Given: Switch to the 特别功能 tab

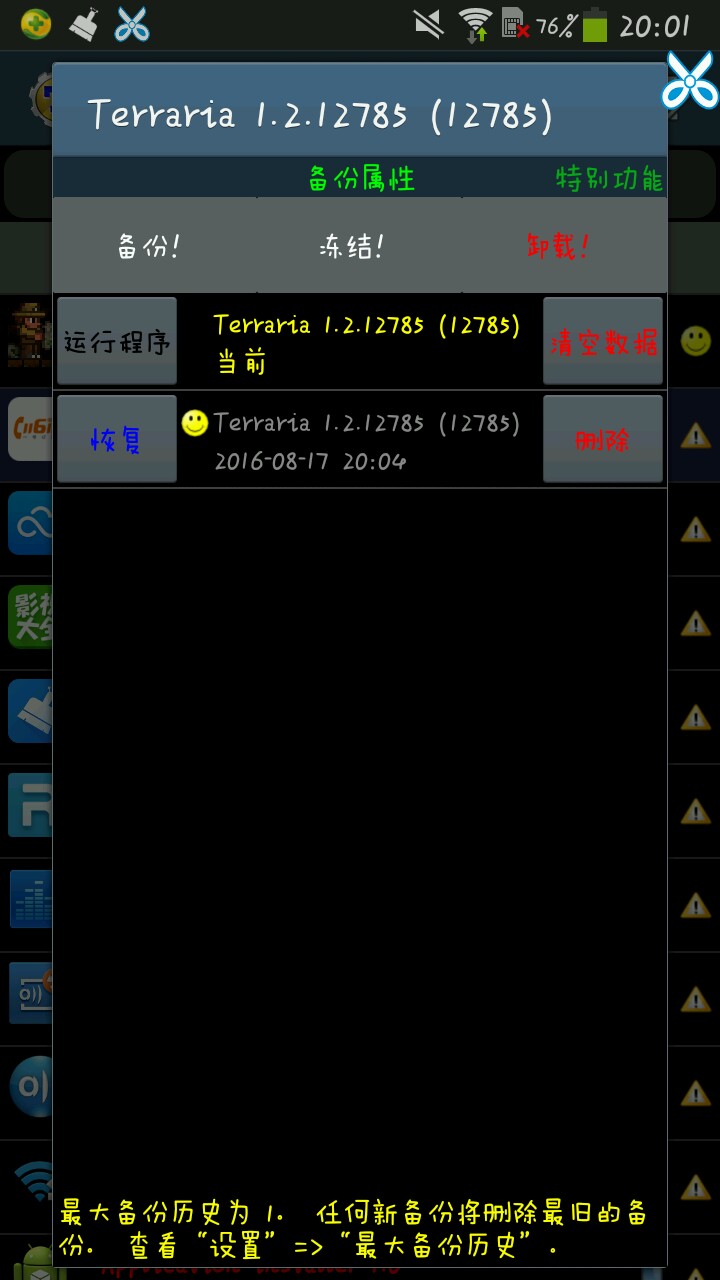Looking at the screenshot, I should tap(608, 180).
